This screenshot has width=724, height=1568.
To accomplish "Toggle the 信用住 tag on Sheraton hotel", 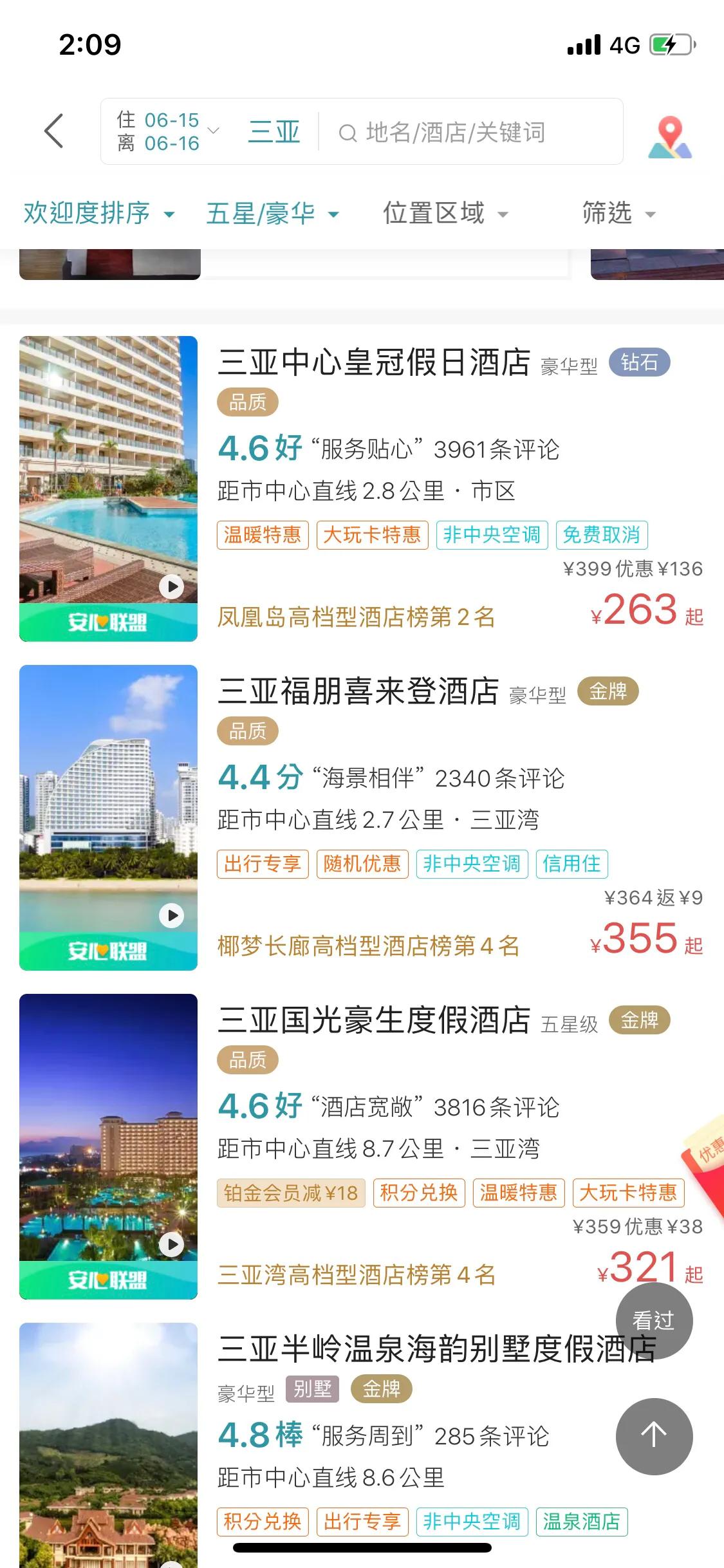I will (571, 864).
